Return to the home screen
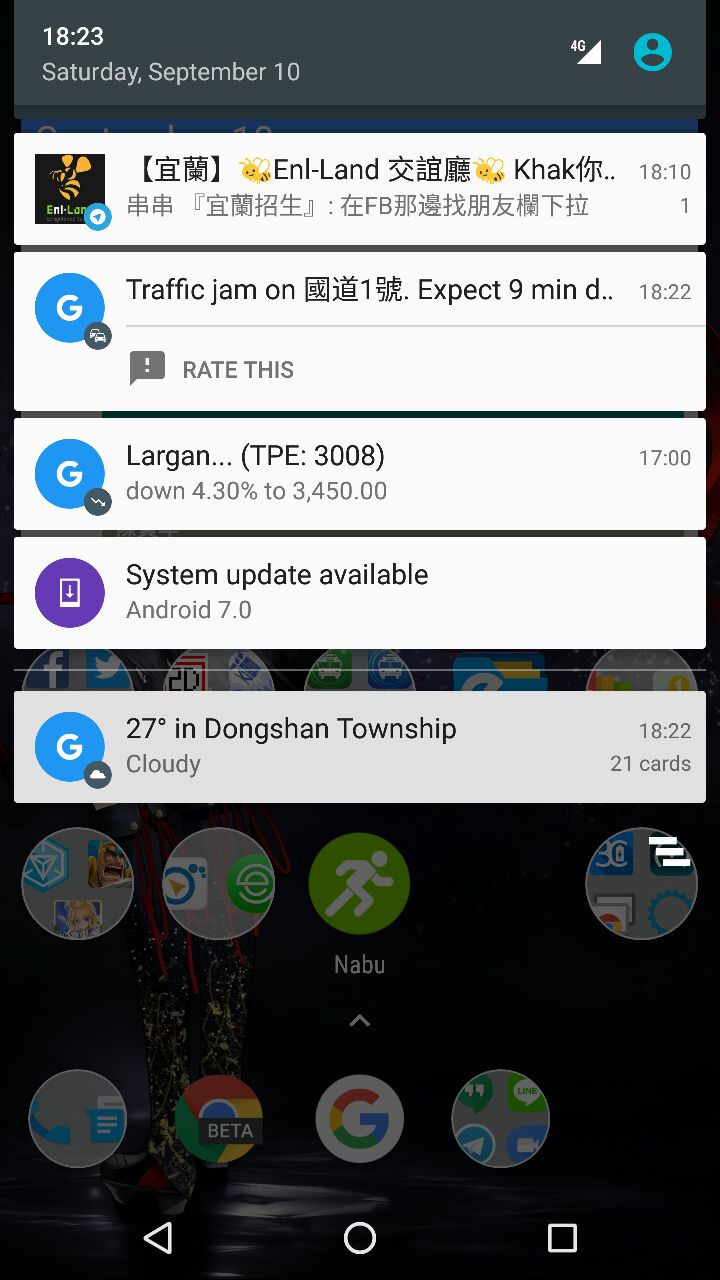The image size is (720, 1280). (x=360, y=1238)
